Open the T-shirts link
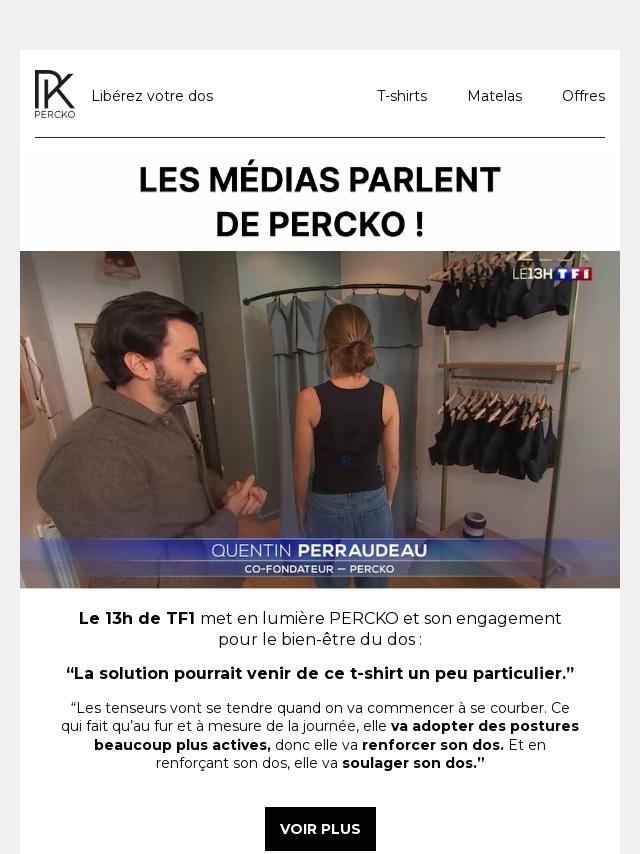The image size is (640, 854). [401, 96]
